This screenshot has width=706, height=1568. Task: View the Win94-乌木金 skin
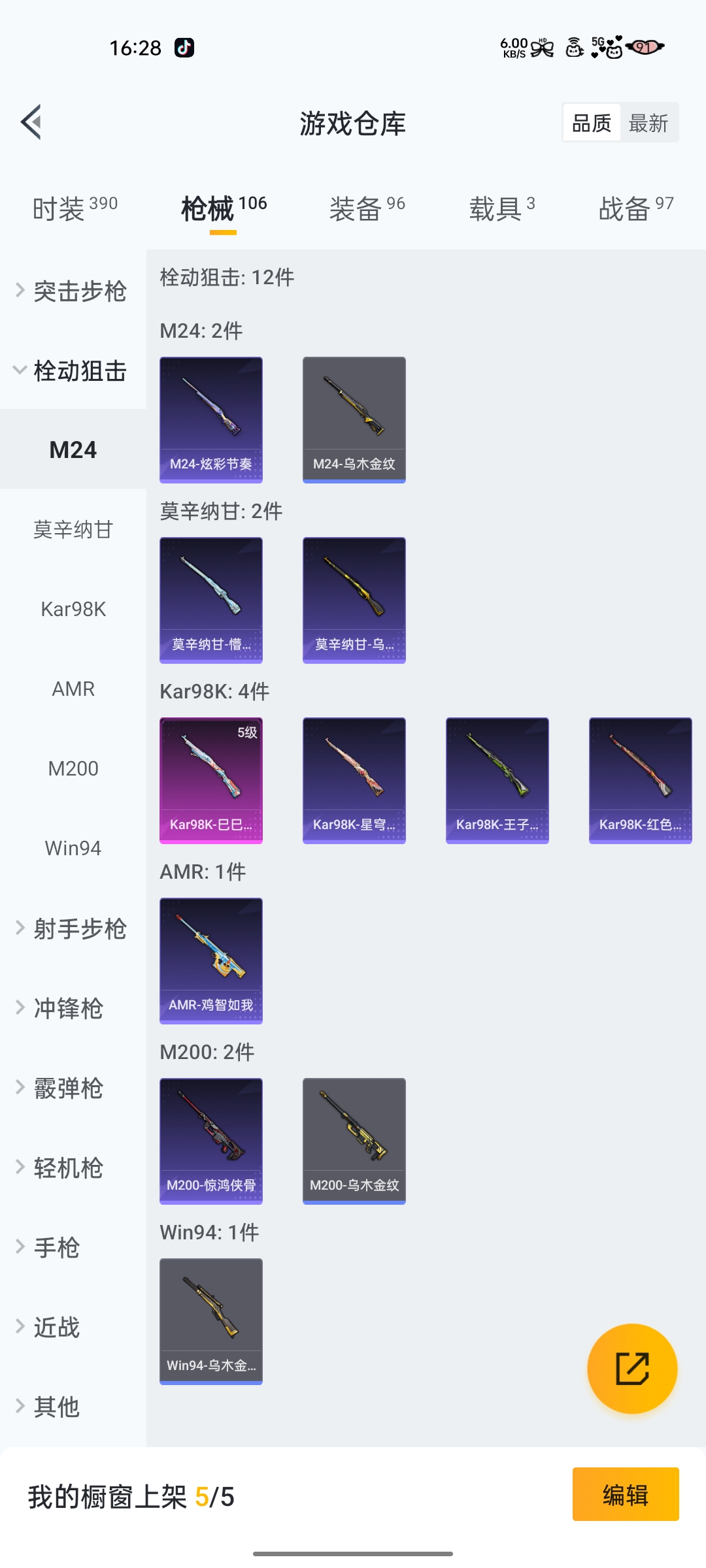click(211, 1321)
